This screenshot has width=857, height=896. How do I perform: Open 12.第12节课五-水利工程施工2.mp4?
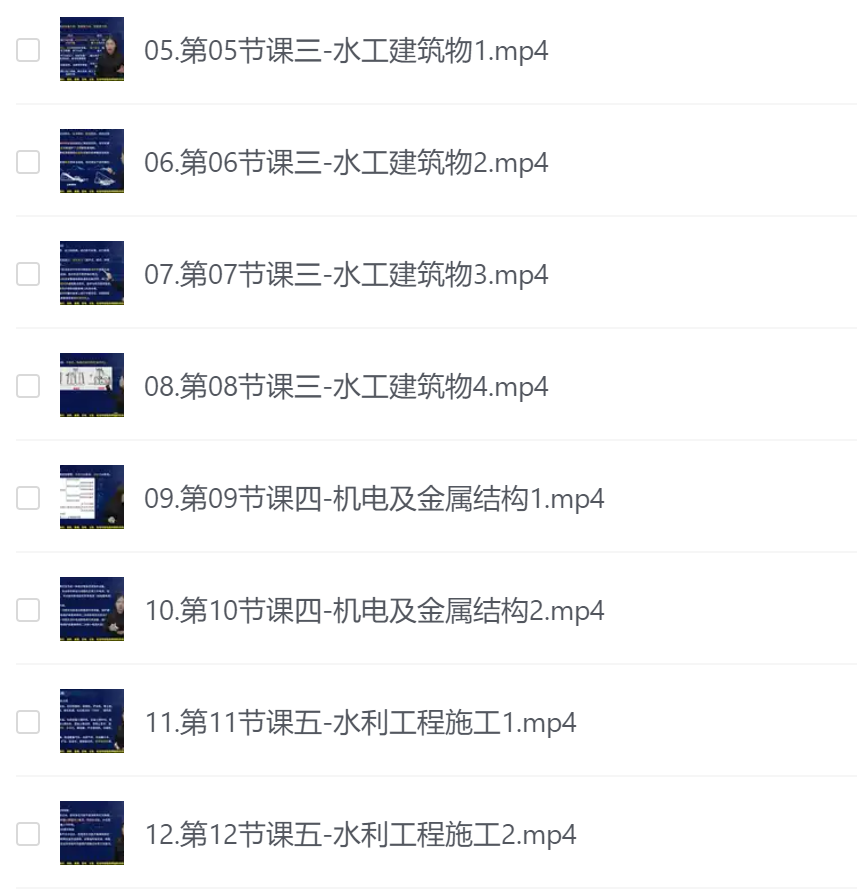pos(360,835)
